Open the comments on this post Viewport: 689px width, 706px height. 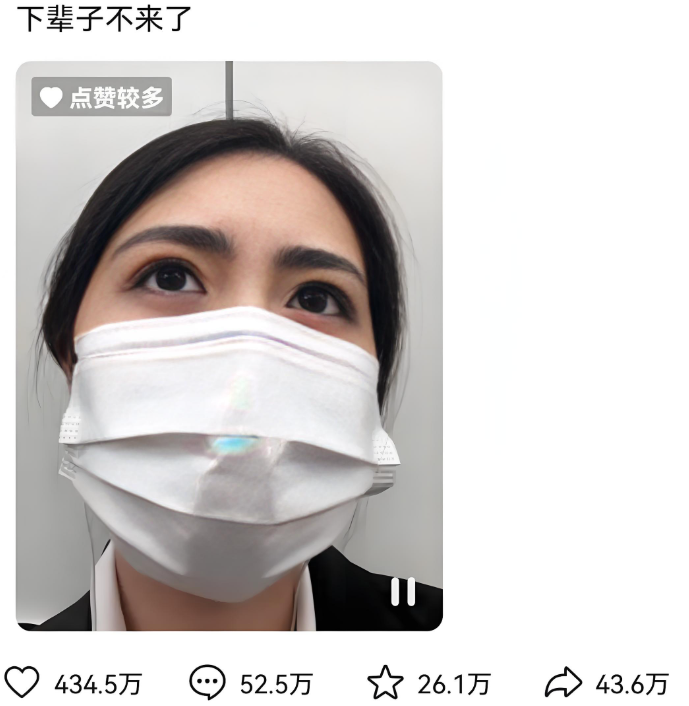207,683
